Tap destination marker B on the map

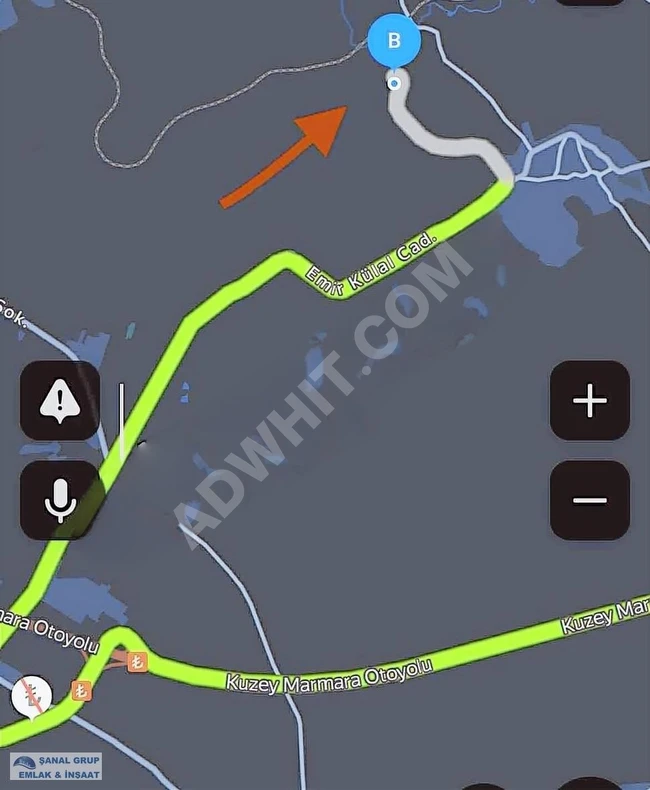[x=394, y=41]
